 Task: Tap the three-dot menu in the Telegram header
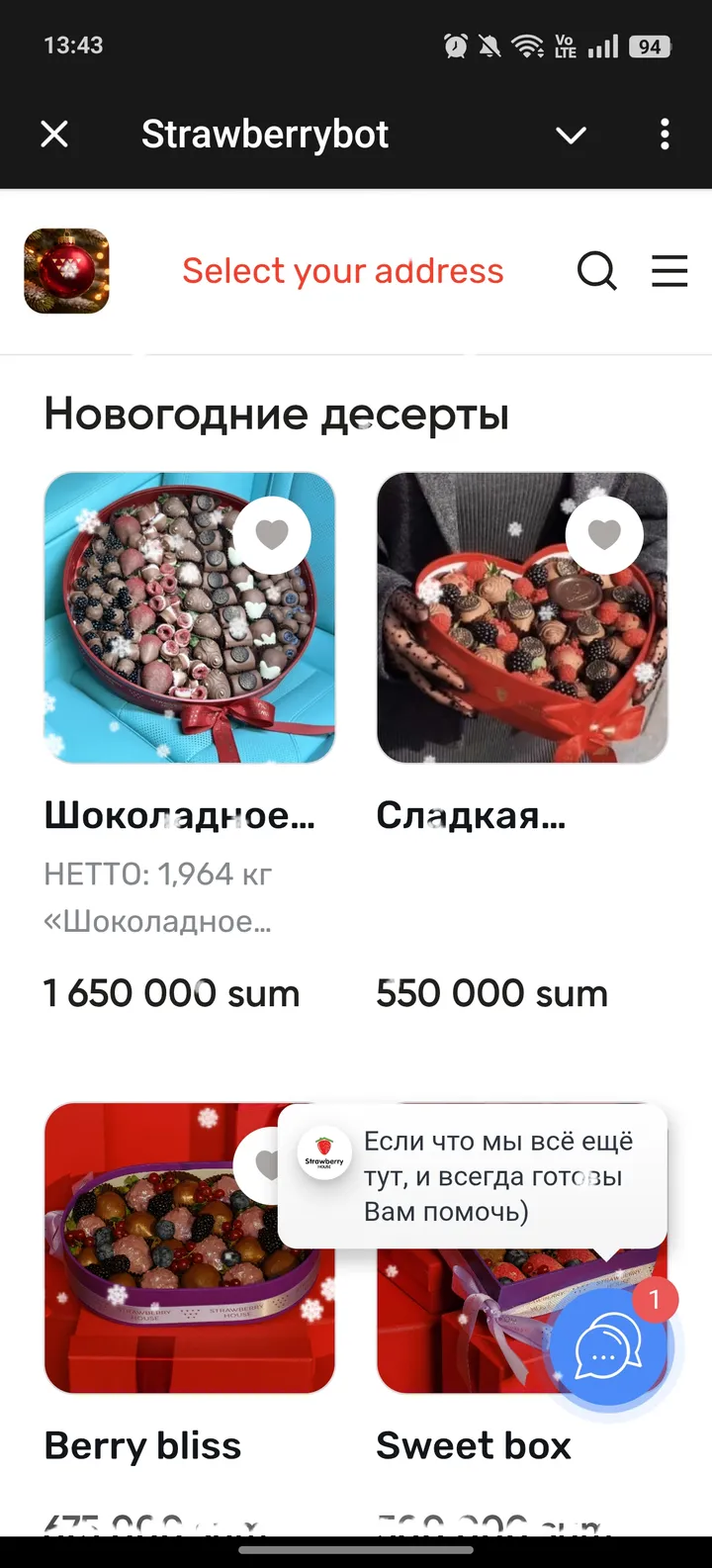click(665, 134)
